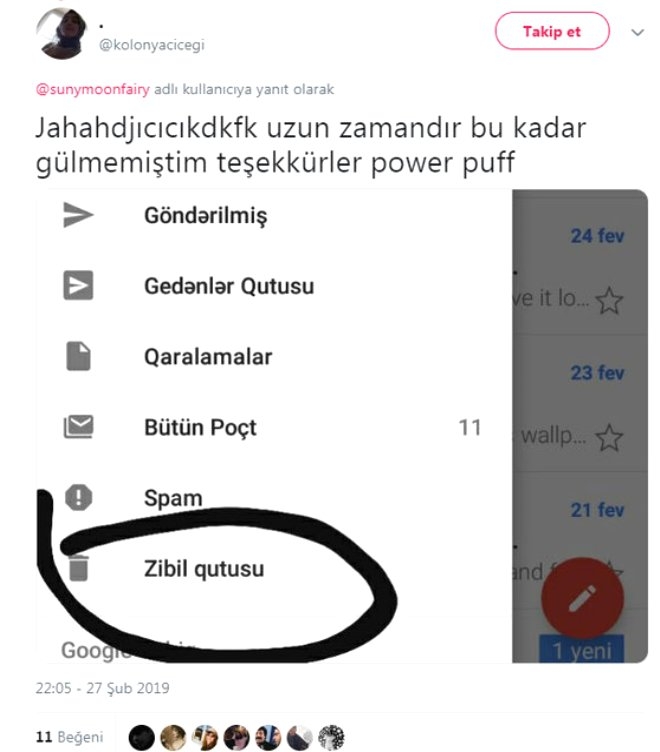This screenshot has height=752, width=660.
Task: Open the first liker's avatar
Action: click(x=142, y=738)
